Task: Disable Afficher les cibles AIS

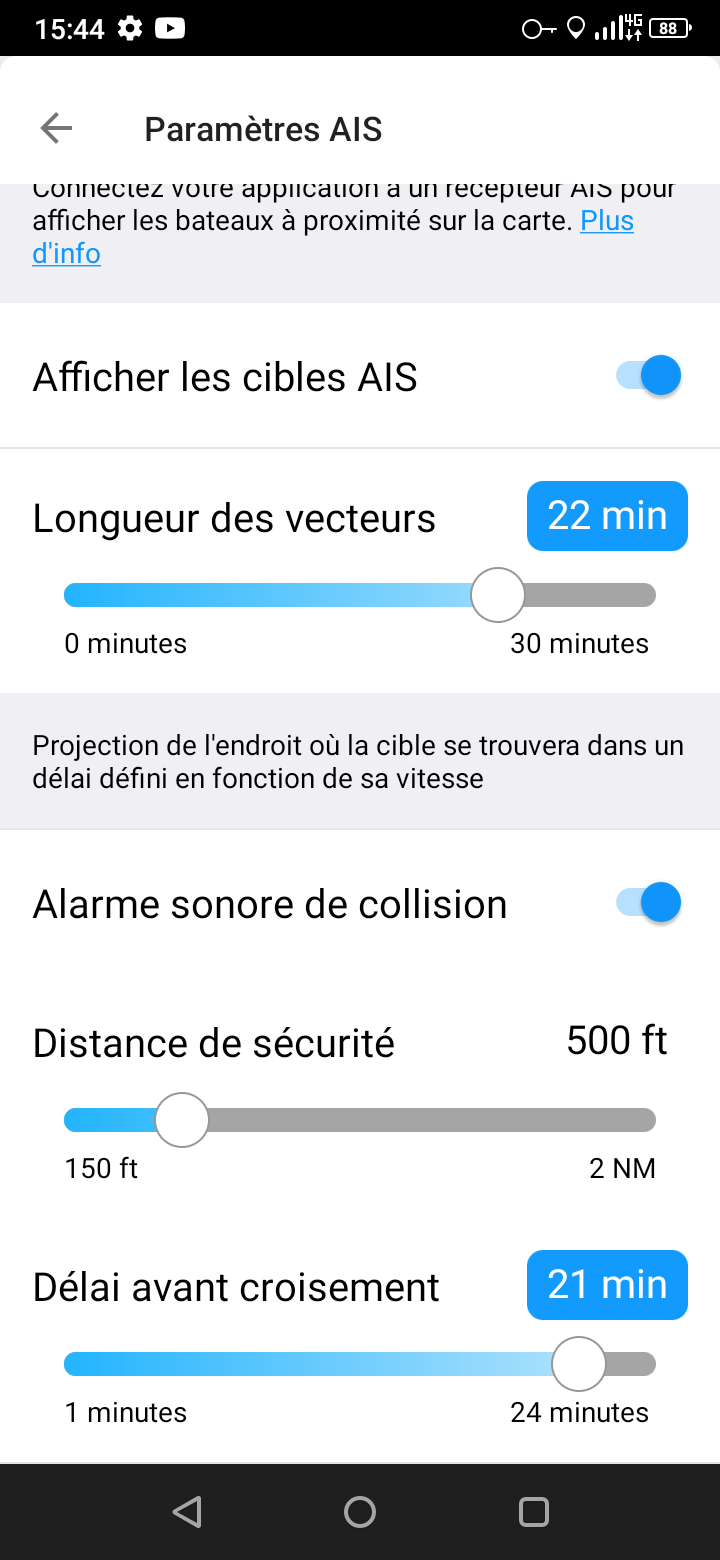Action: coord(649,377)
